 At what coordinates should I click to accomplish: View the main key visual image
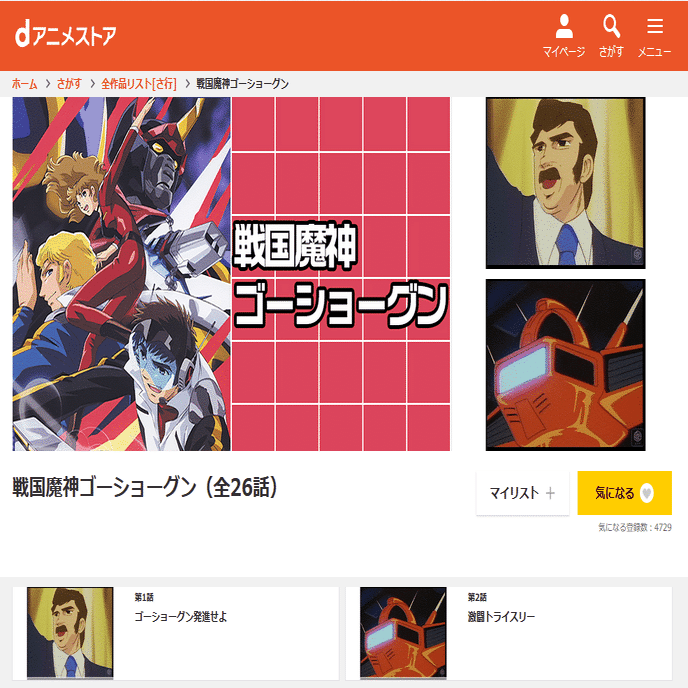tap(231, 274)
